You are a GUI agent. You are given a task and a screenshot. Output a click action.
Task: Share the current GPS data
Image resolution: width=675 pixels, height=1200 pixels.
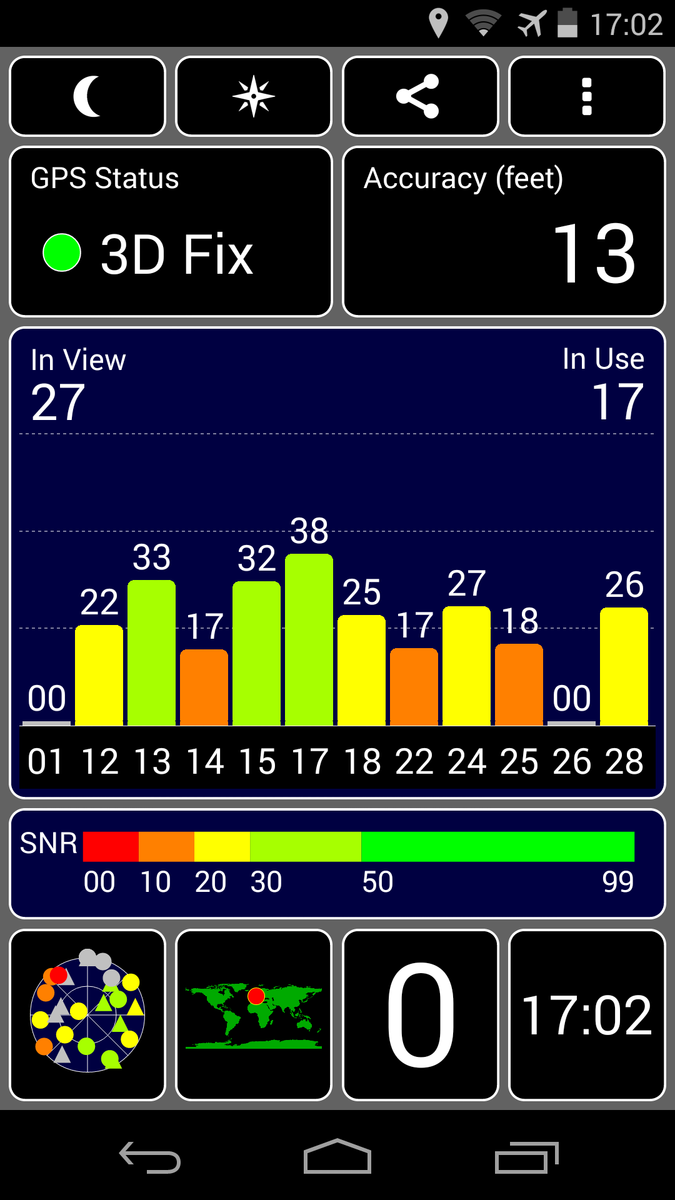click(x=420, y=97)
